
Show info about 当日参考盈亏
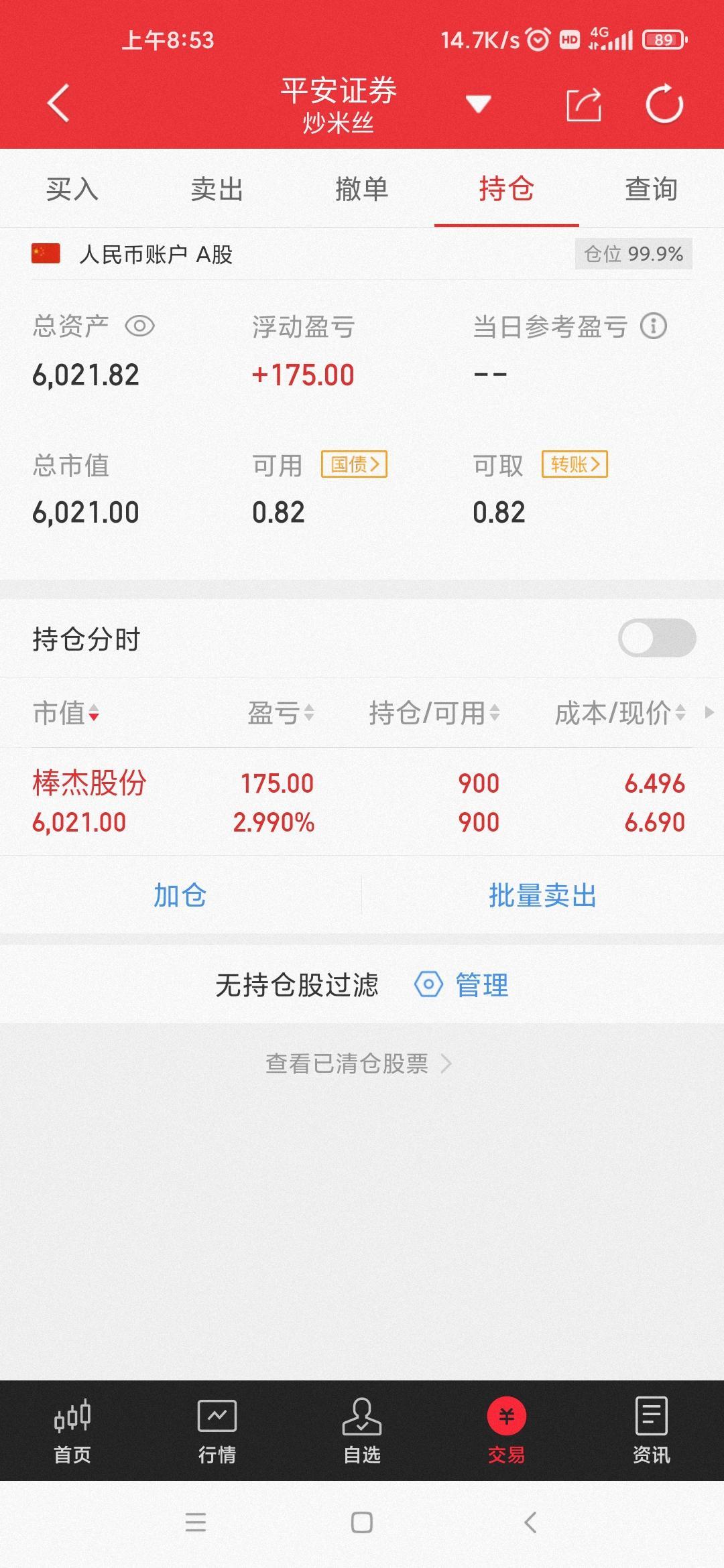(654, 326)
